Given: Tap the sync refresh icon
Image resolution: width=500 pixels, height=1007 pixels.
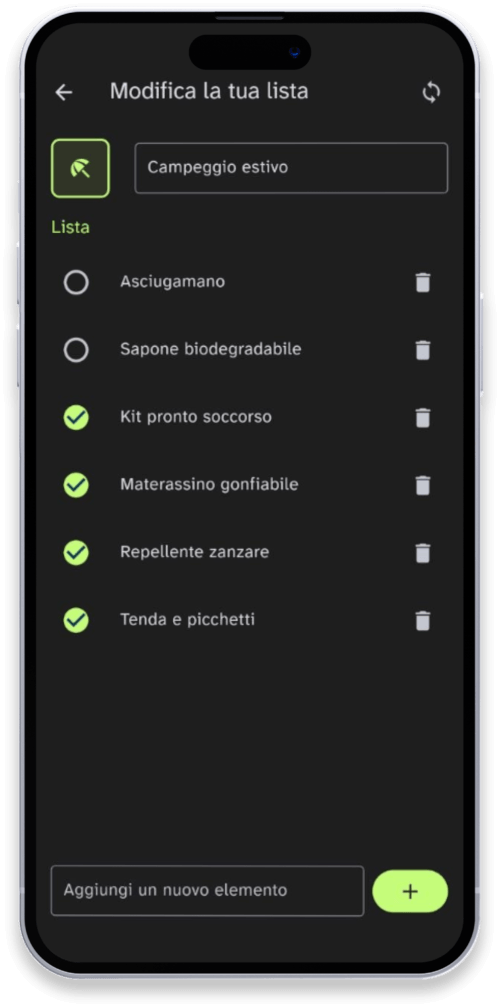Looking at the screenshot, I should click(x=431, y=92).
